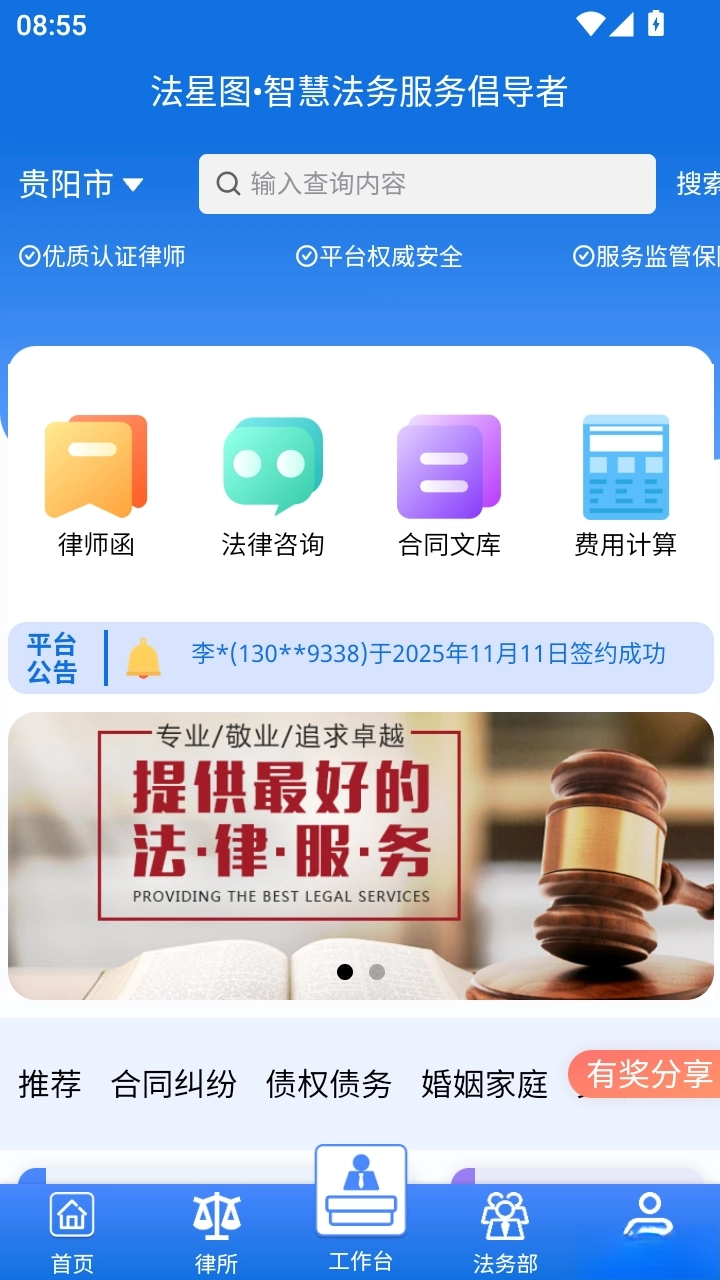This screenshot has height=1280, width=720.
Task: Tap the 输入查询内容 search field
Action: 427,184
